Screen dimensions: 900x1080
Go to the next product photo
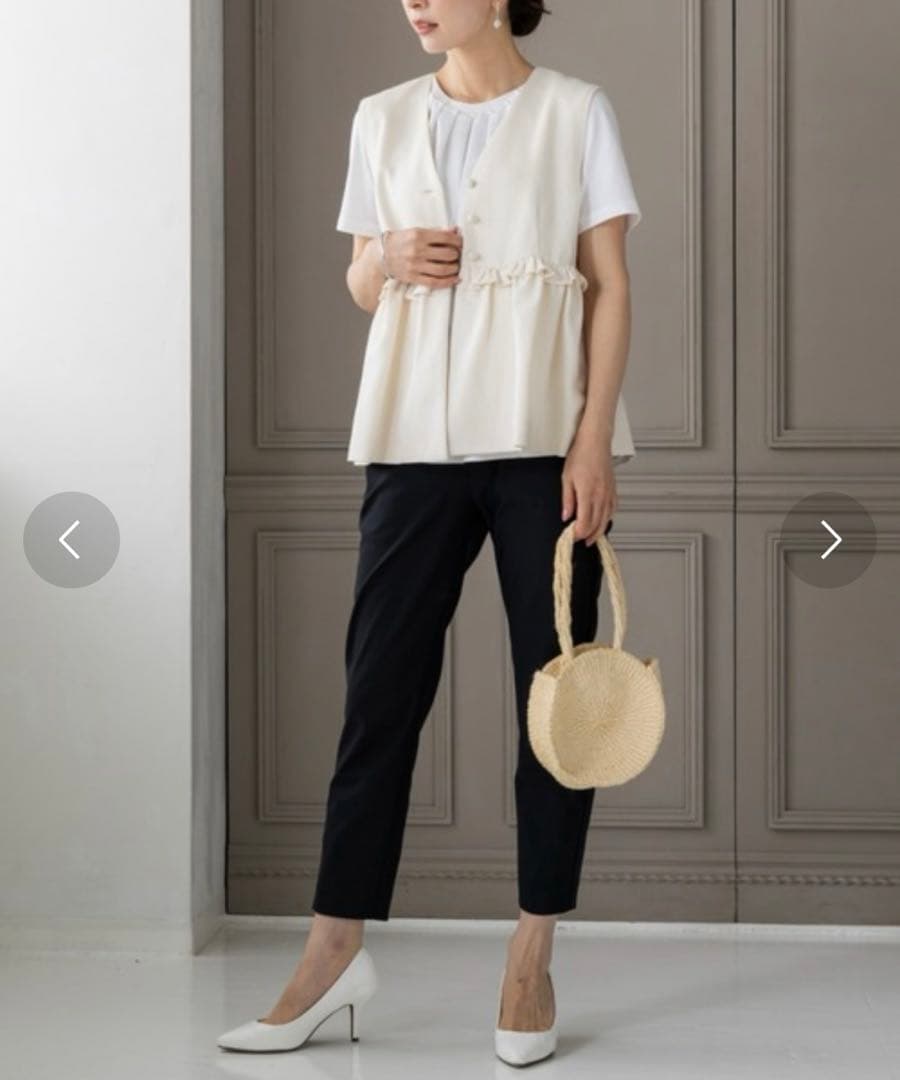829,540
